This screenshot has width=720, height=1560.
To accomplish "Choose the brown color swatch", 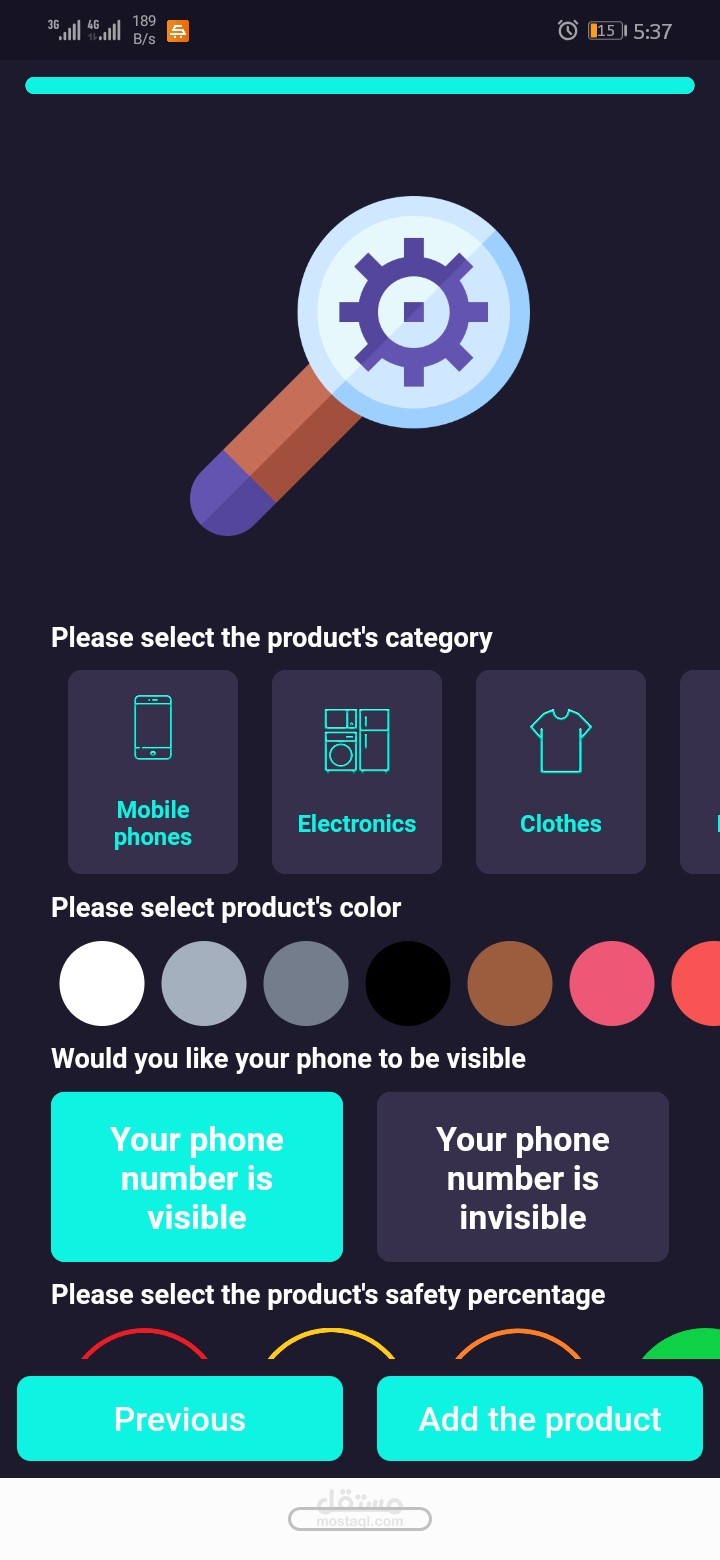I will [x=510, y=983].
